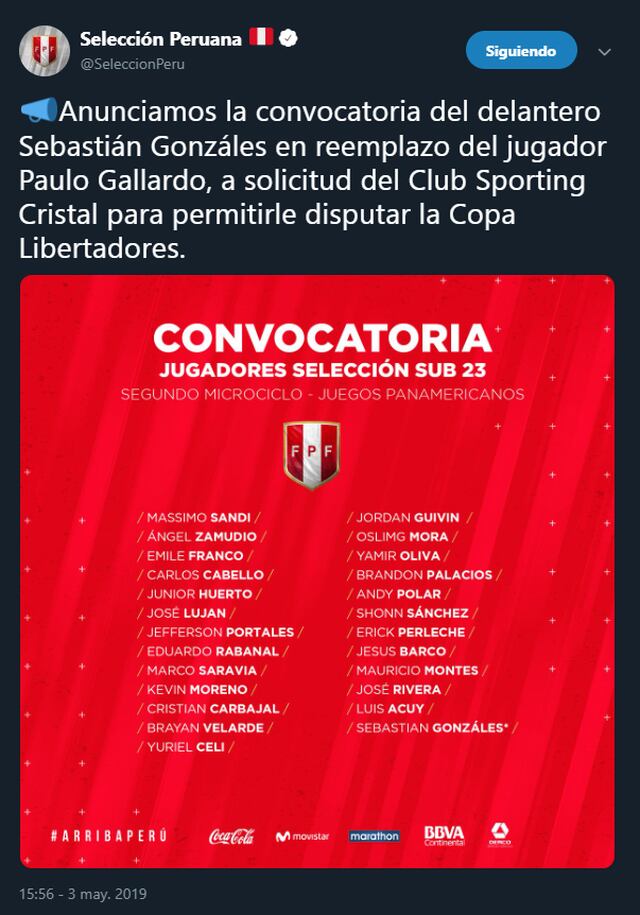Viewport: 640px width, 915px height.
Task: Tap the Siguiendo button
Action: point(521,50)
